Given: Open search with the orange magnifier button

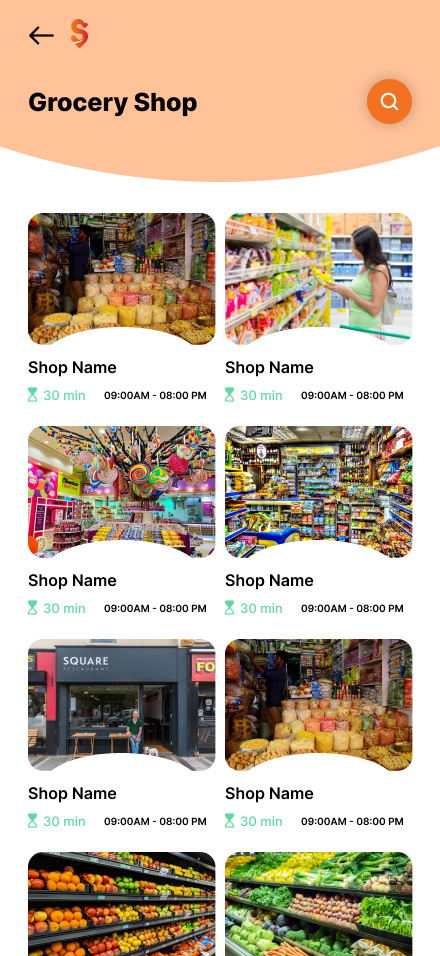Looking at the screenshot, I should [x=389, y=101].
